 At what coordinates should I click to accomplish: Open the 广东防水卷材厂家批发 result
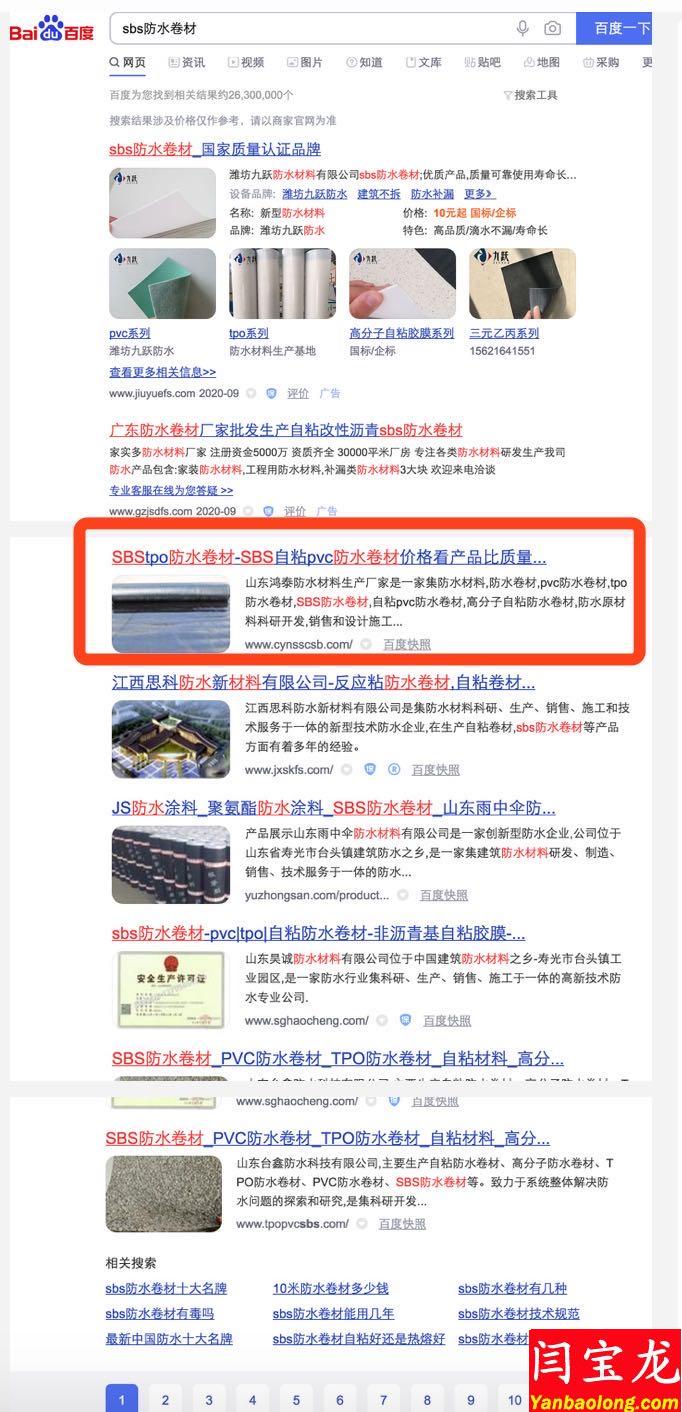[x=286, y=430]
